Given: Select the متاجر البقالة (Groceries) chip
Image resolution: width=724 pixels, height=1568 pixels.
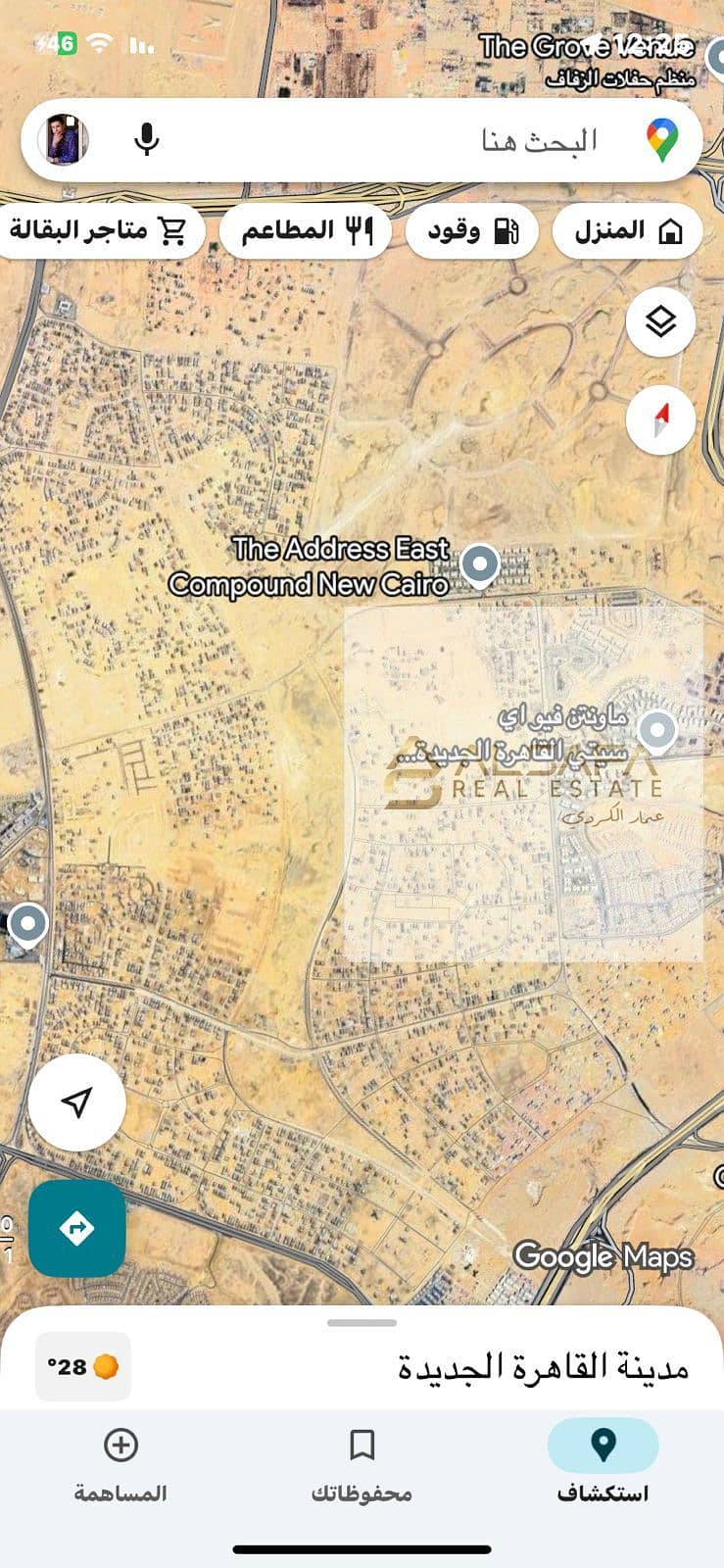Looking at the screenshot, I should click(x=99, y=231).
